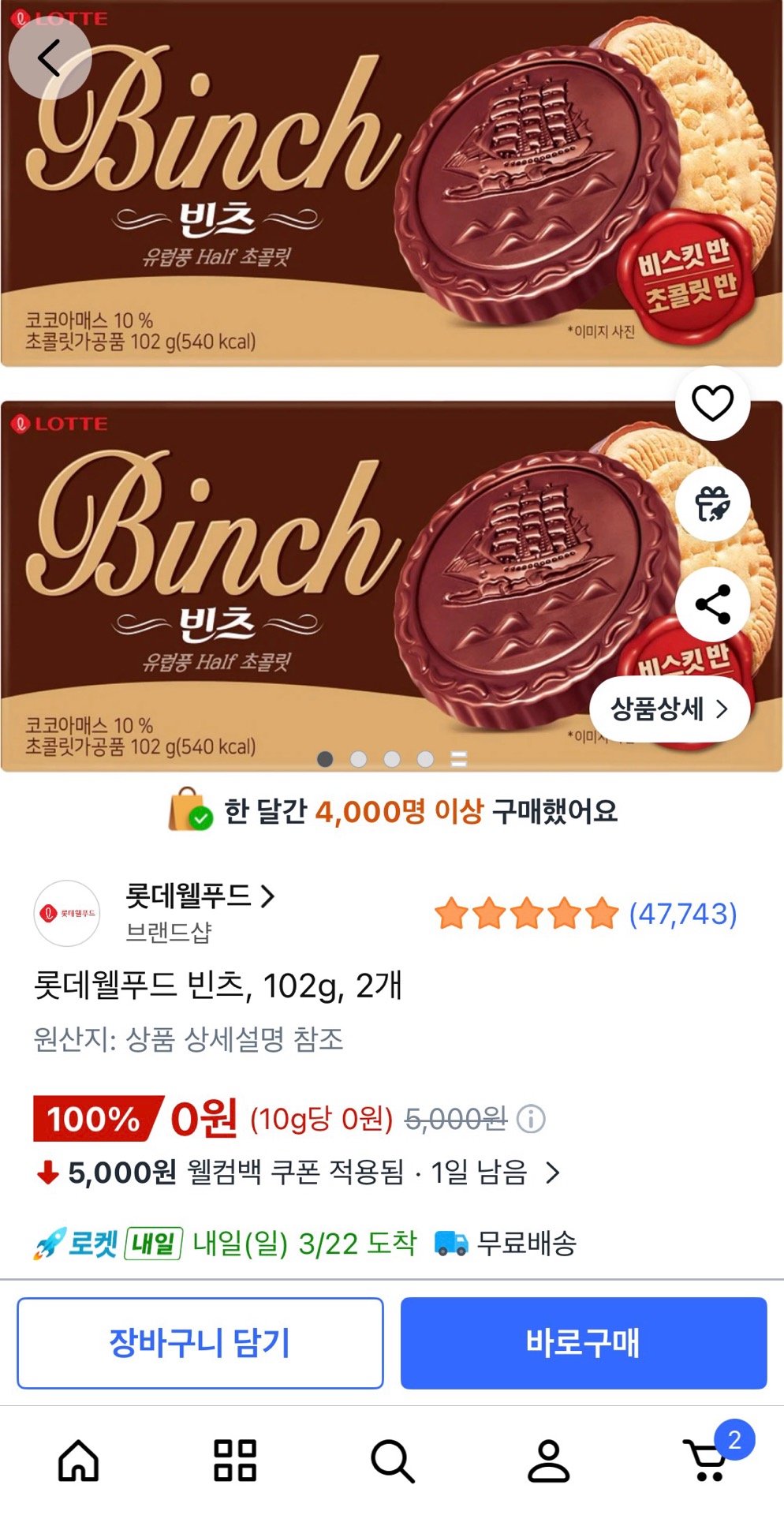This screenshot has height=1515, width=784.
Task: Share this Binch product
Action: pyautogui.click(x=712, y=604)
